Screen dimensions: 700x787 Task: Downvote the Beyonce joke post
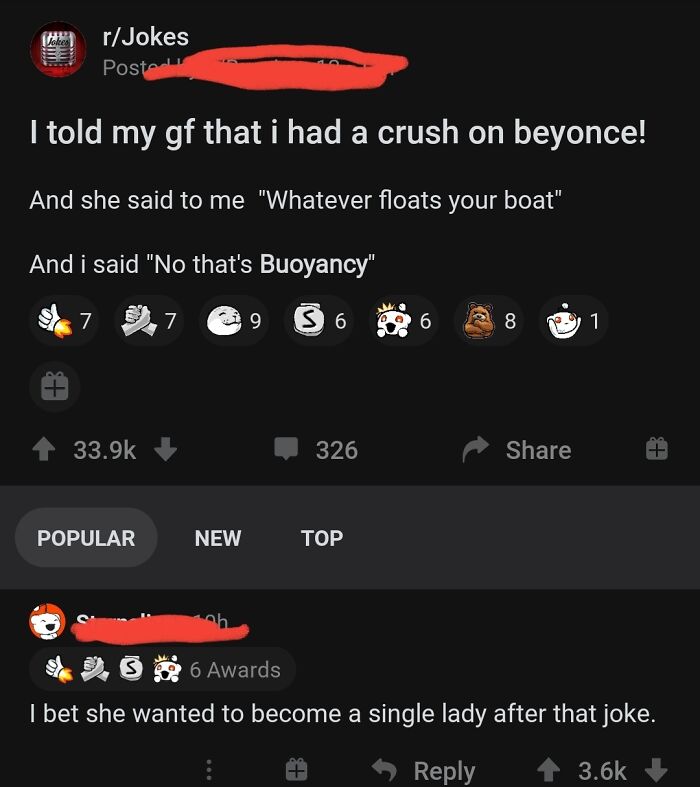point(166,450)
